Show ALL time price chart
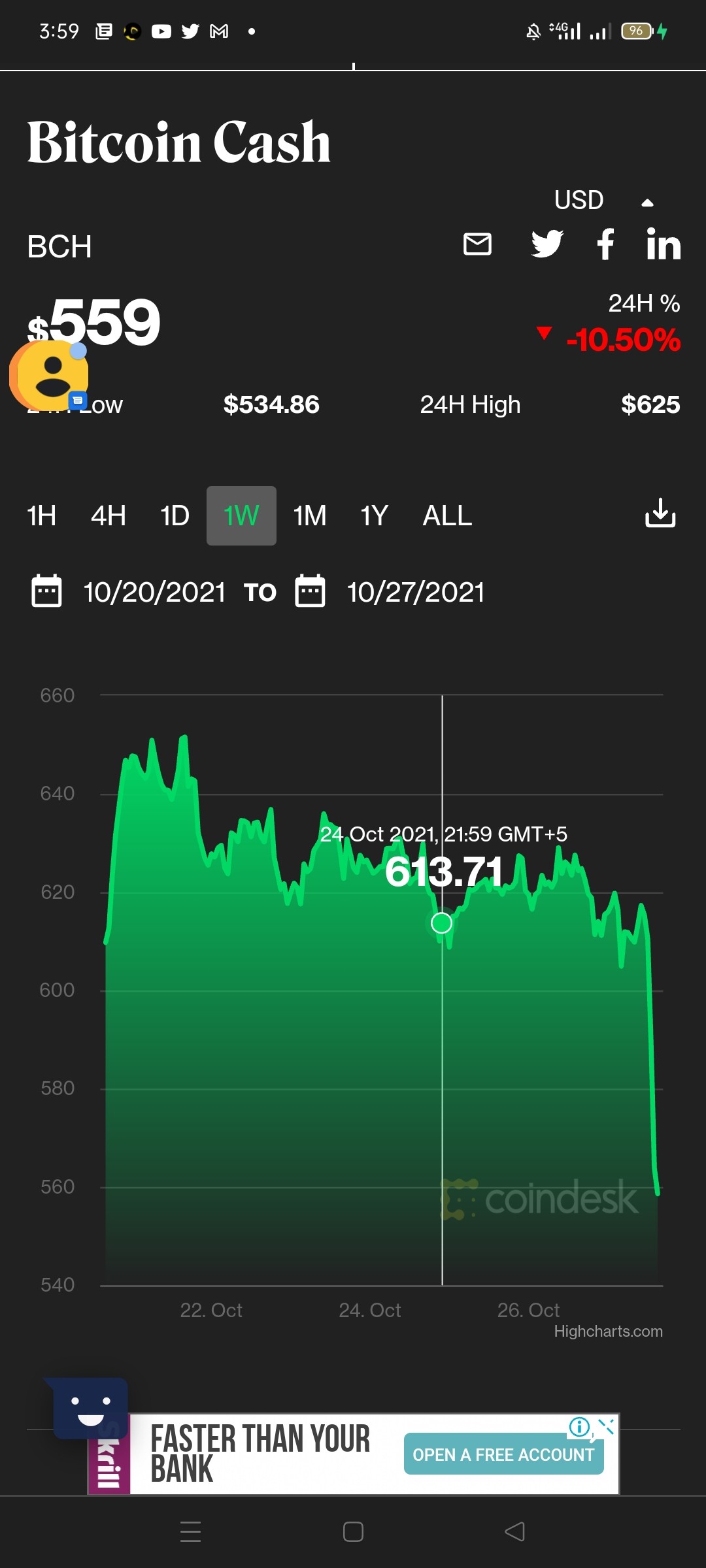The image size is (706, 1568). click(447, 515)
